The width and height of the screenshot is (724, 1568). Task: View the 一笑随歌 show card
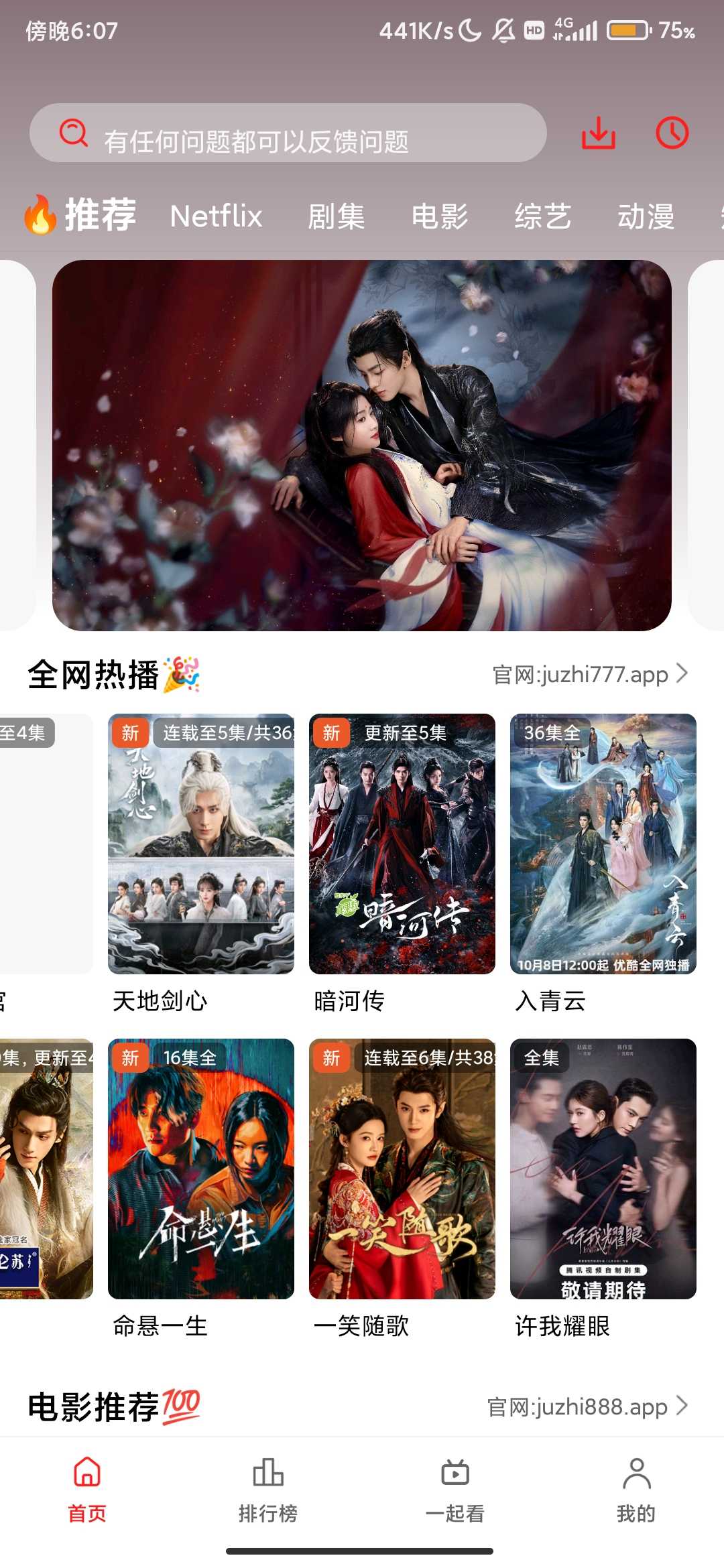(402, 1169)
